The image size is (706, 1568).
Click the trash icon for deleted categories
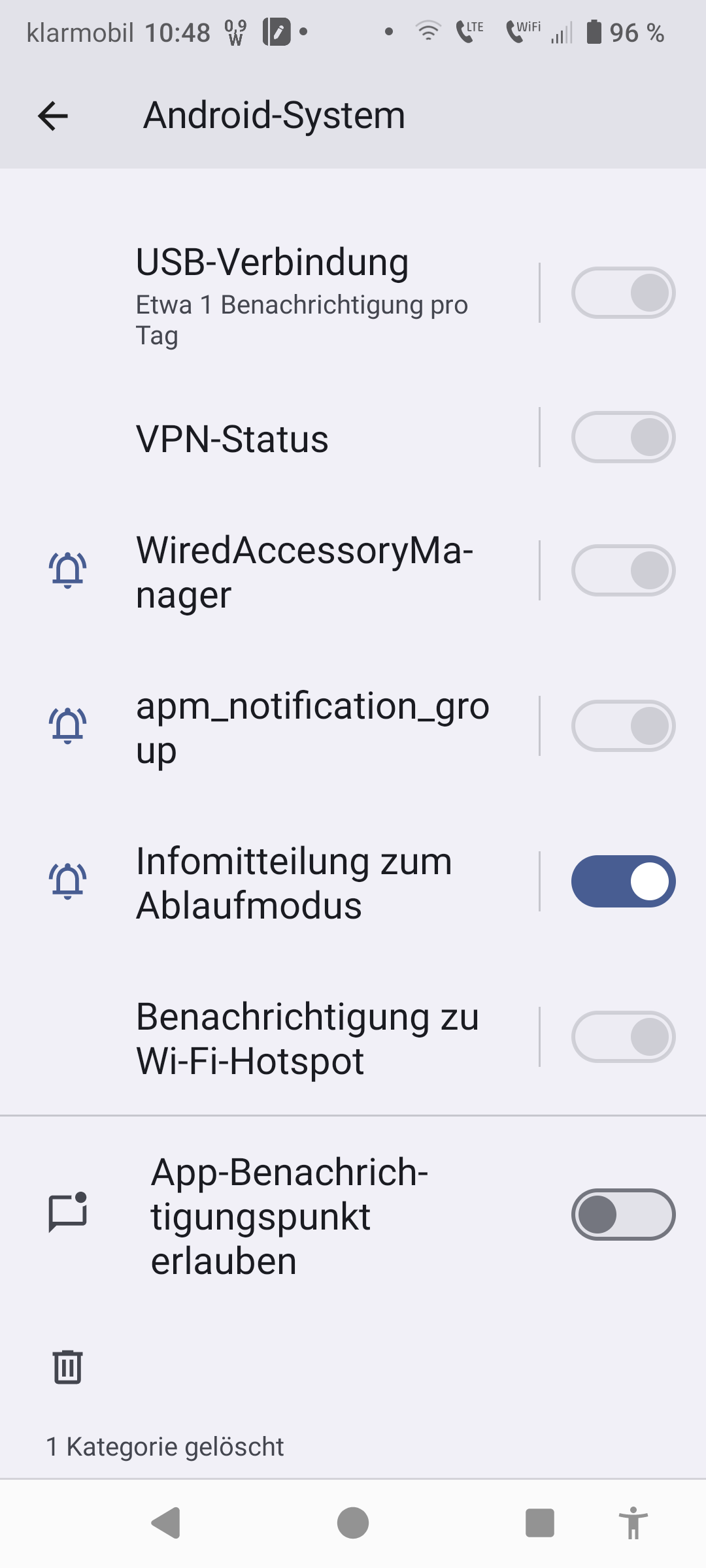click(x=67, y=1369)
